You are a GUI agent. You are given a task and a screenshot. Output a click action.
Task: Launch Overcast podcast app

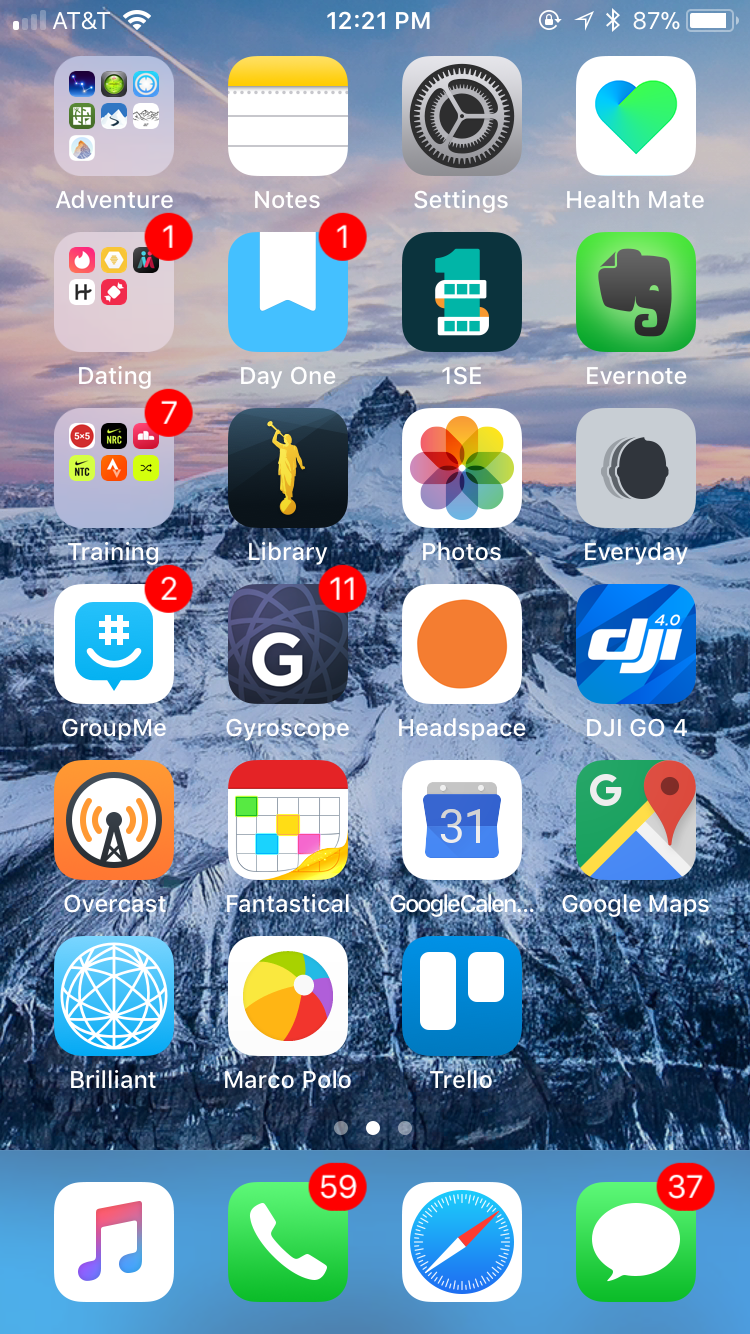(114, 820)
